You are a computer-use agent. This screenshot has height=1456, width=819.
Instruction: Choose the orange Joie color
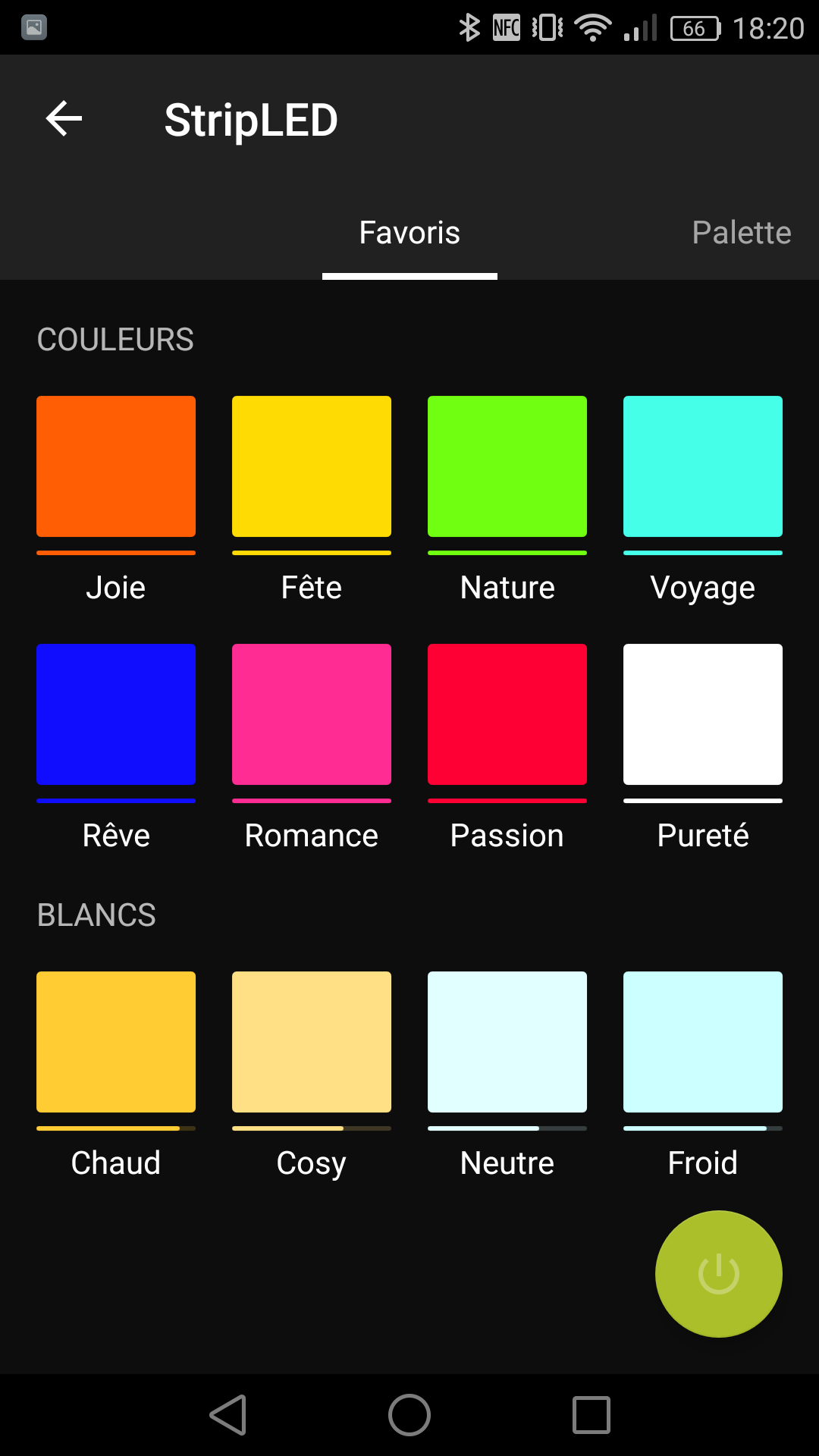[116, 466]
